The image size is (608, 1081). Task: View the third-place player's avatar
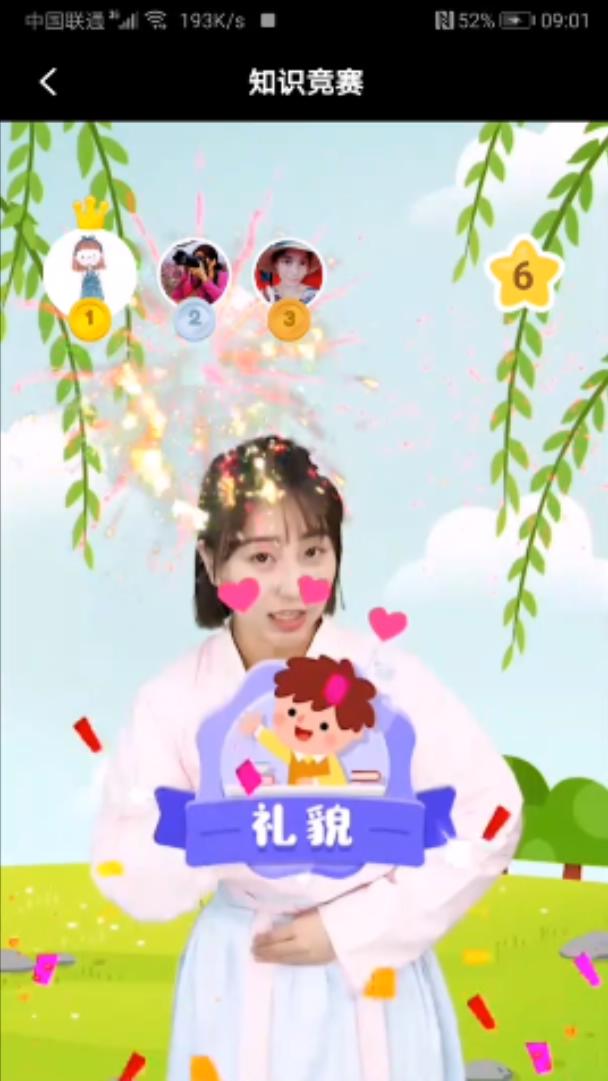coord(289,271)
